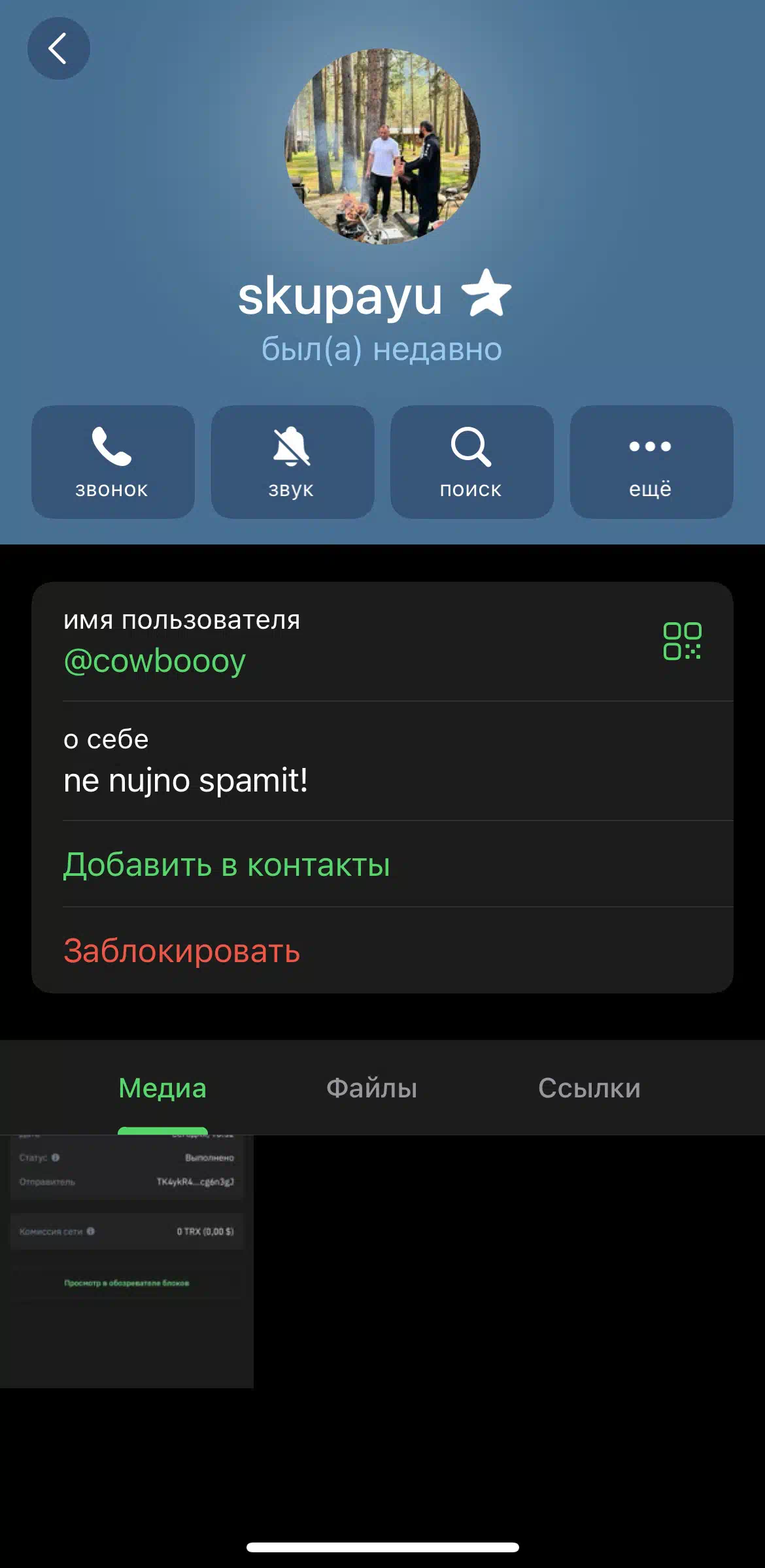Toggle notifications with звук button
The height and width of the screenshot is (1568, 765).
click(x=292, y=461)
